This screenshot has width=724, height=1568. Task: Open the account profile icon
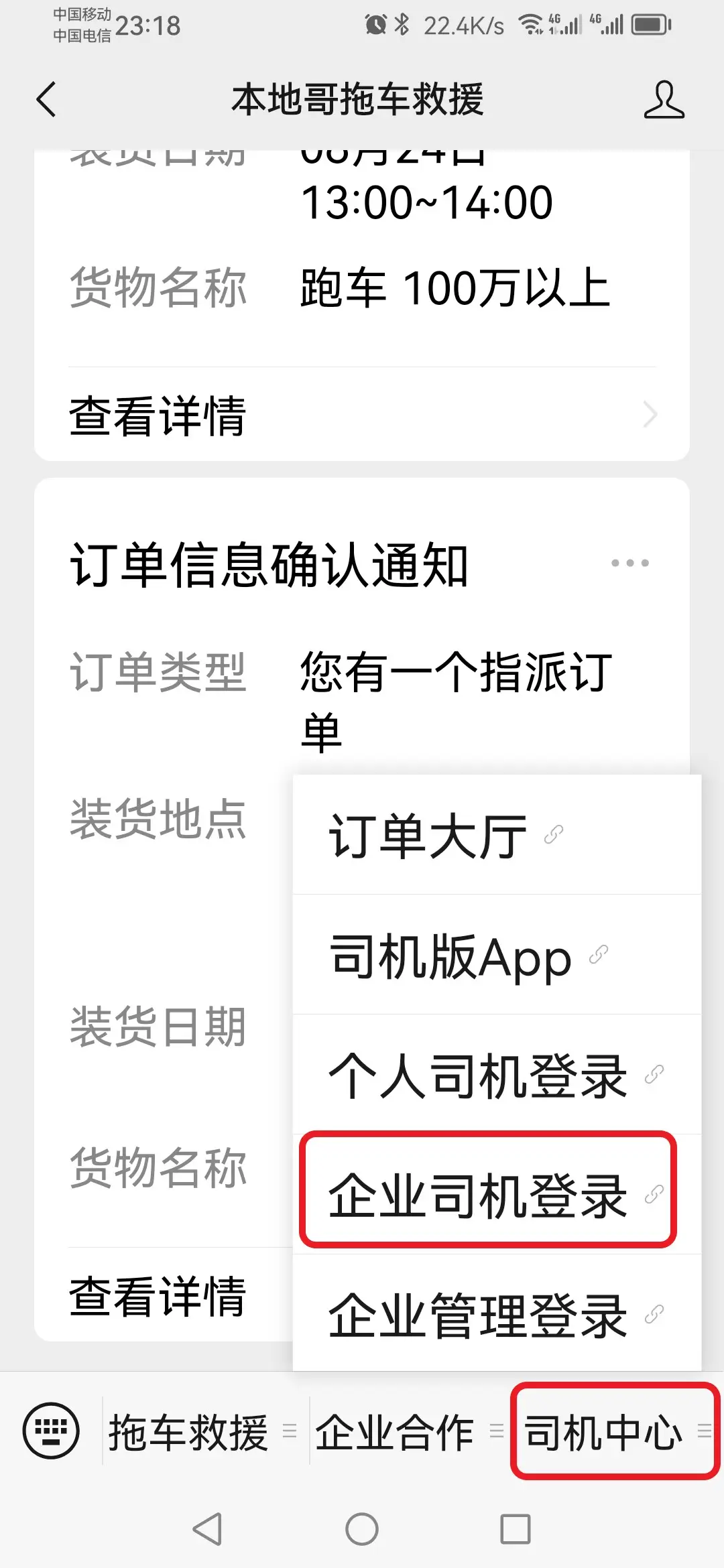pyautogui.click(x=664, y=100)
